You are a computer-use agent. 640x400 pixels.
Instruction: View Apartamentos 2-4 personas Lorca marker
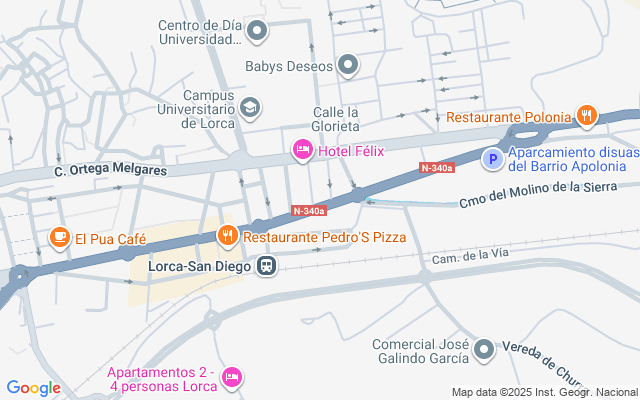pos(232,377)
